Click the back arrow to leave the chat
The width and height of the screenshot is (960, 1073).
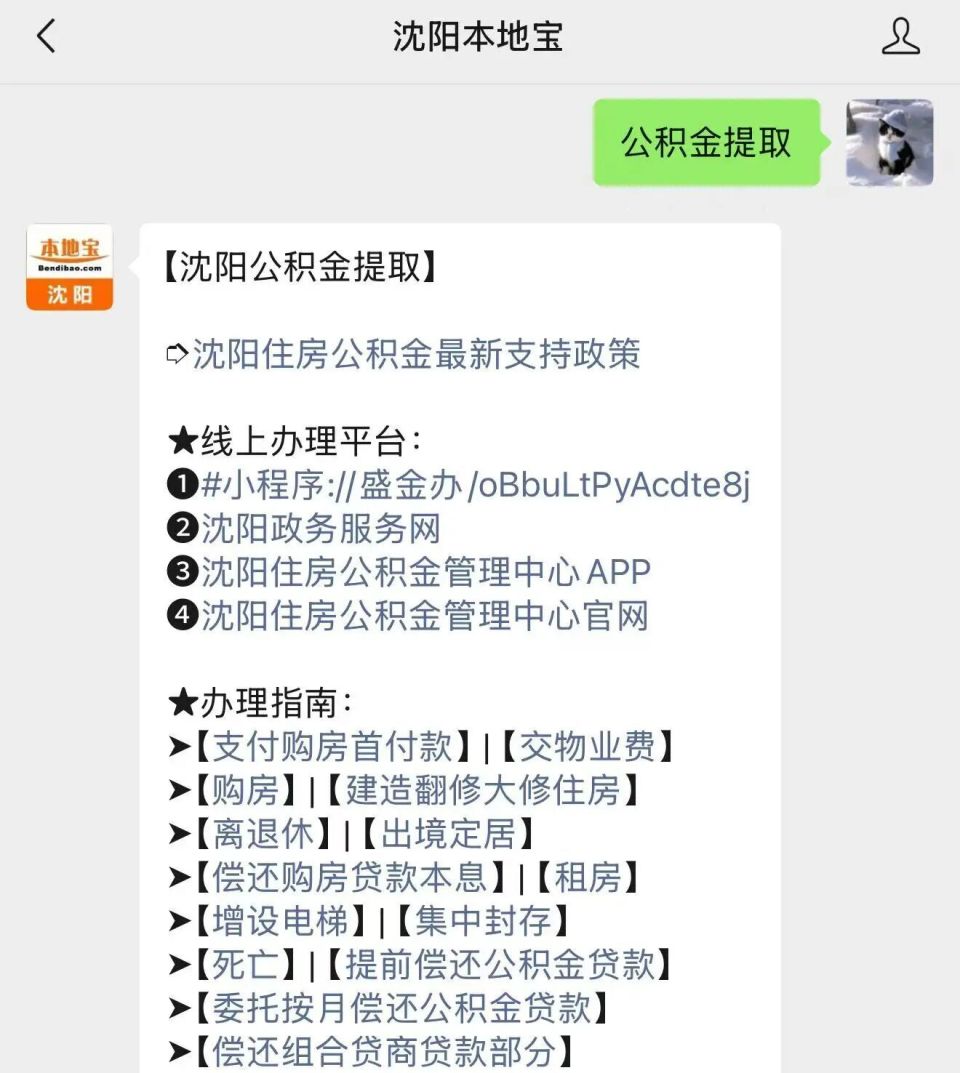45,36
